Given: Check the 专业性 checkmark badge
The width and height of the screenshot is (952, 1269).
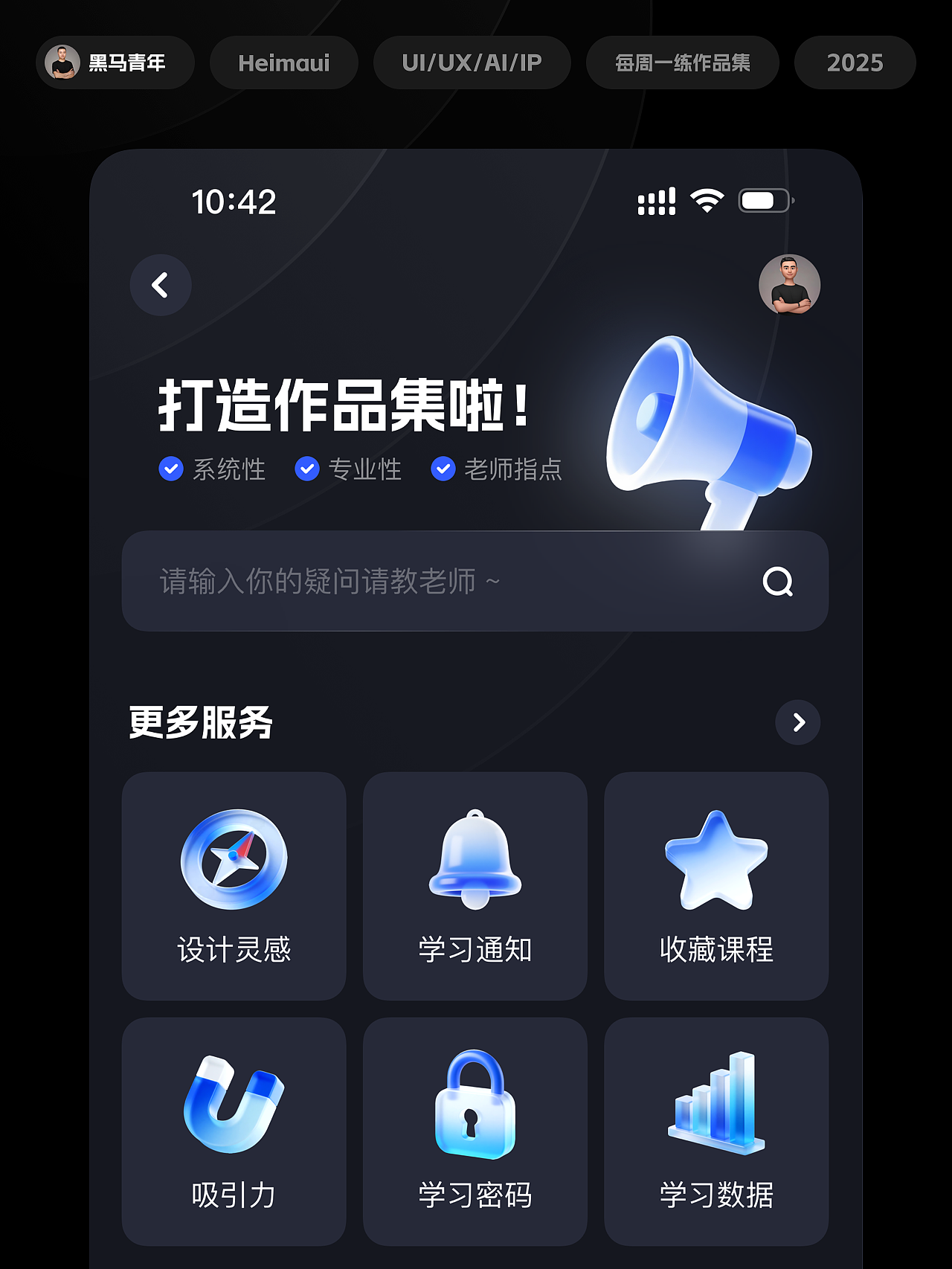Looking at the screenshot, I should click(306, 469).
